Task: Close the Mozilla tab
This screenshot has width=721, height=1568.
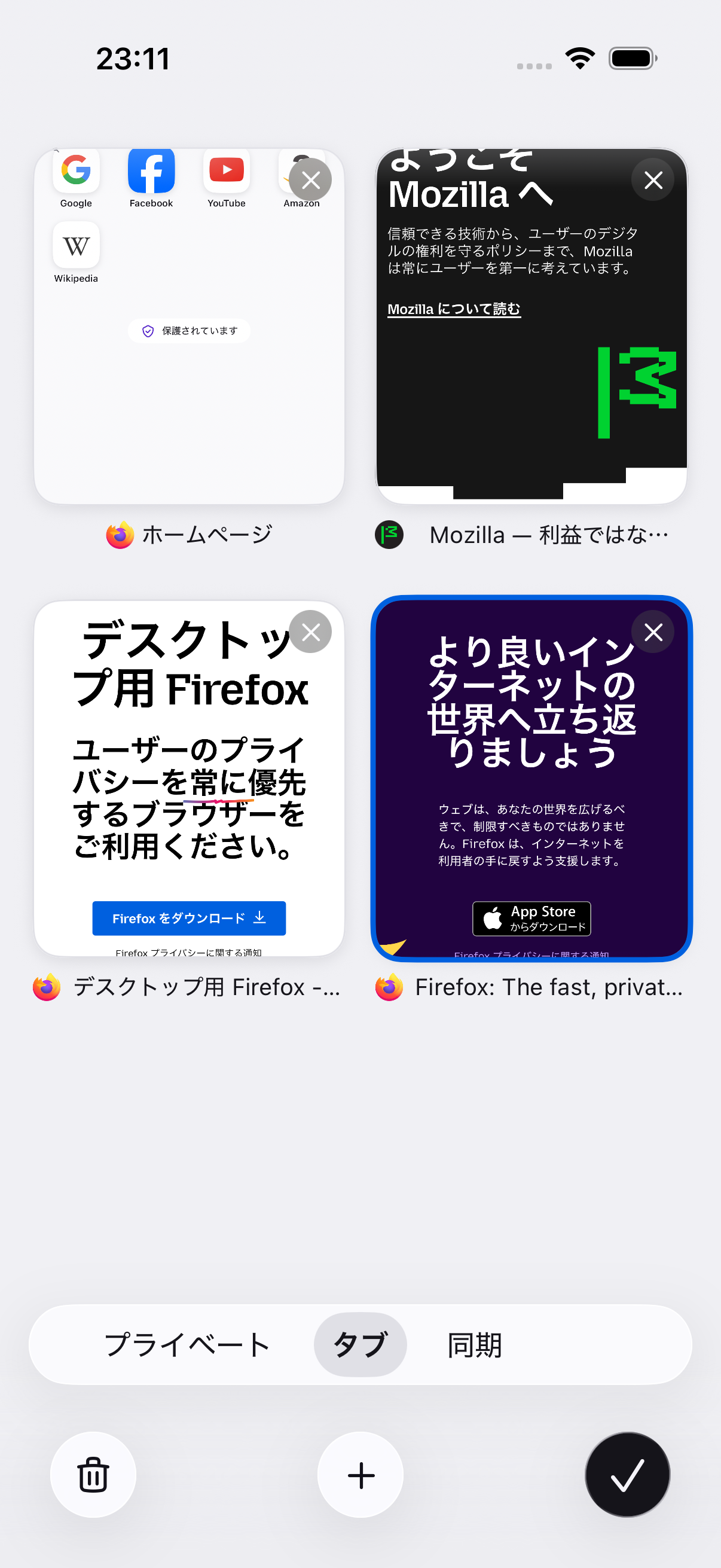Action: [x=653, y=179]
